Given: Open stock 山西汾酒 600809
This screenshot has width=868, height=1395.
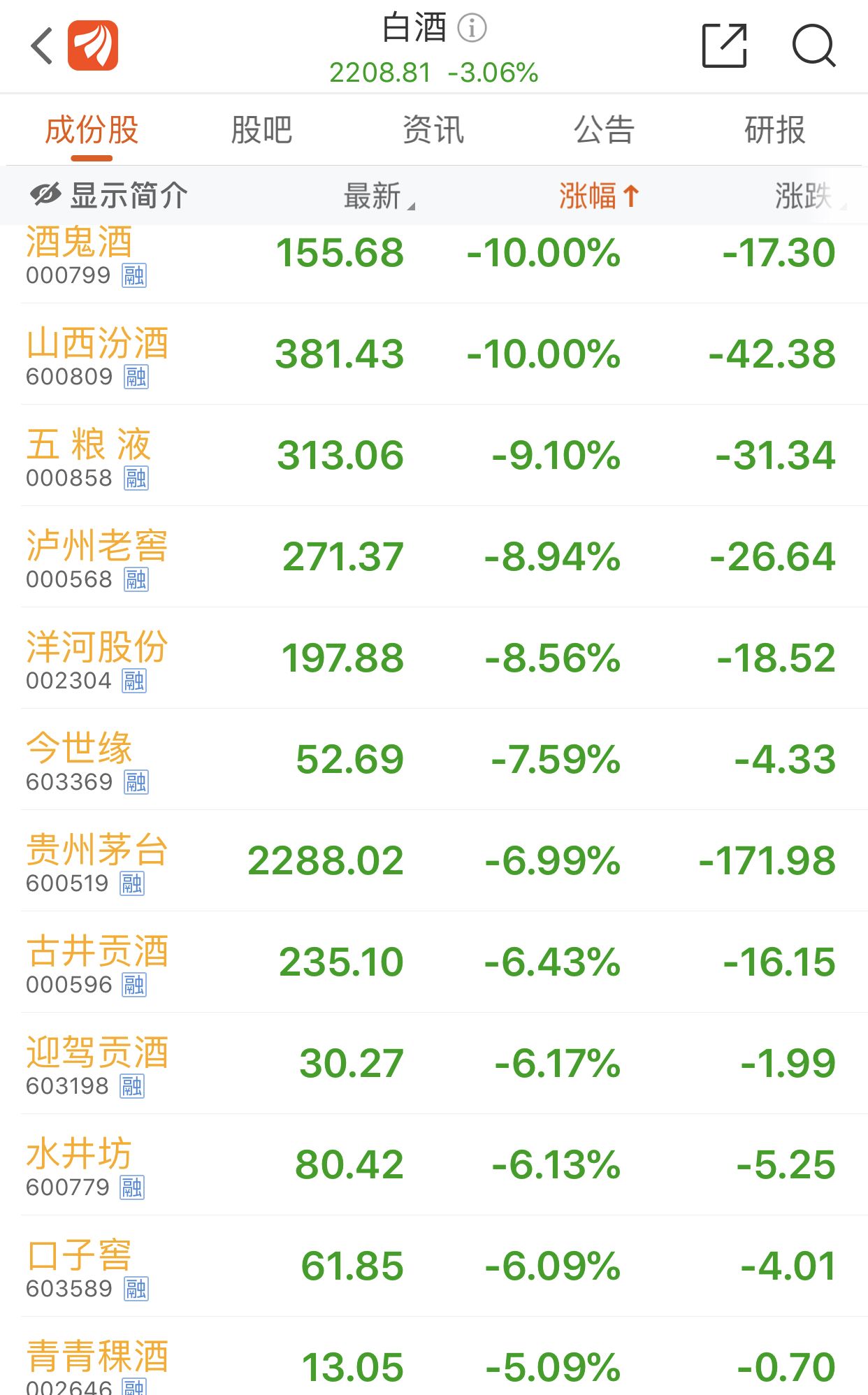Looking at the screenshot, I should 444,354.
